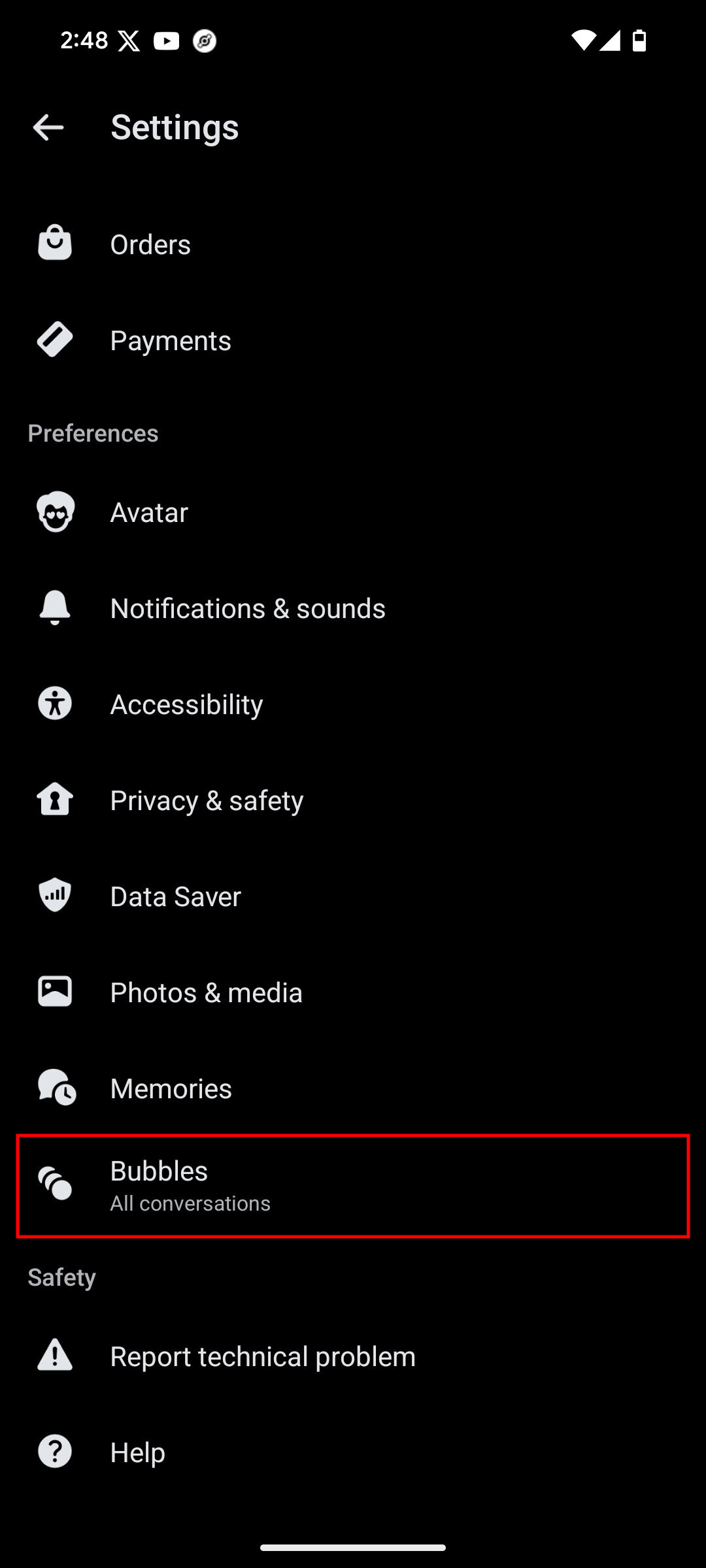
Task: Tap the back arrow to leave Settings
Action: [x=48, y=127]
